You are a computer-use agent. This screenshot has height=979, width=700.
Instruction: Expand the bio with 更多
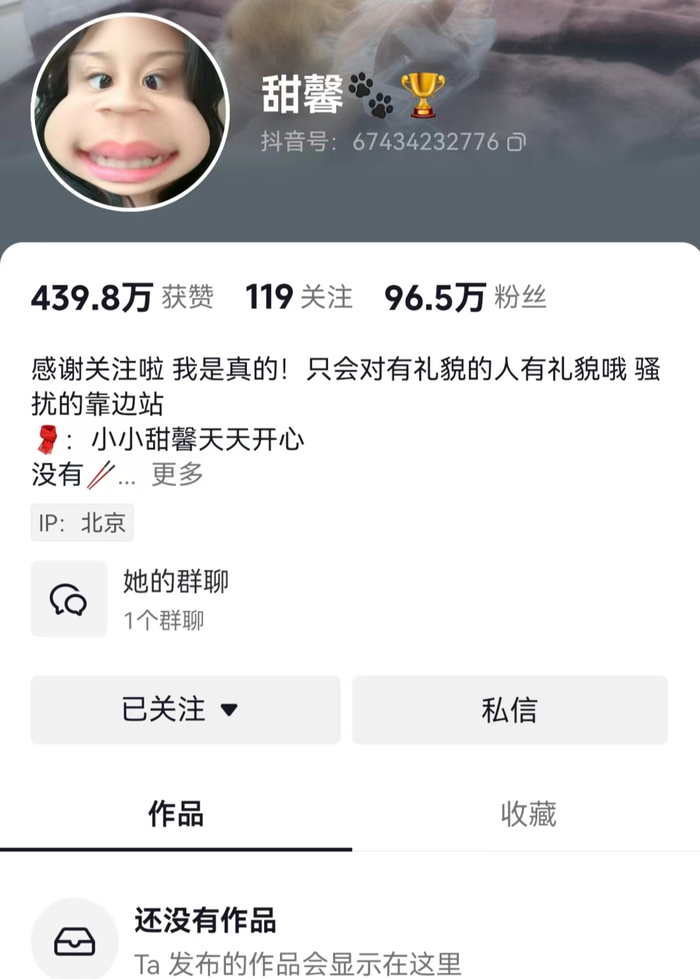pyautogui.click(x=177, y=474)
